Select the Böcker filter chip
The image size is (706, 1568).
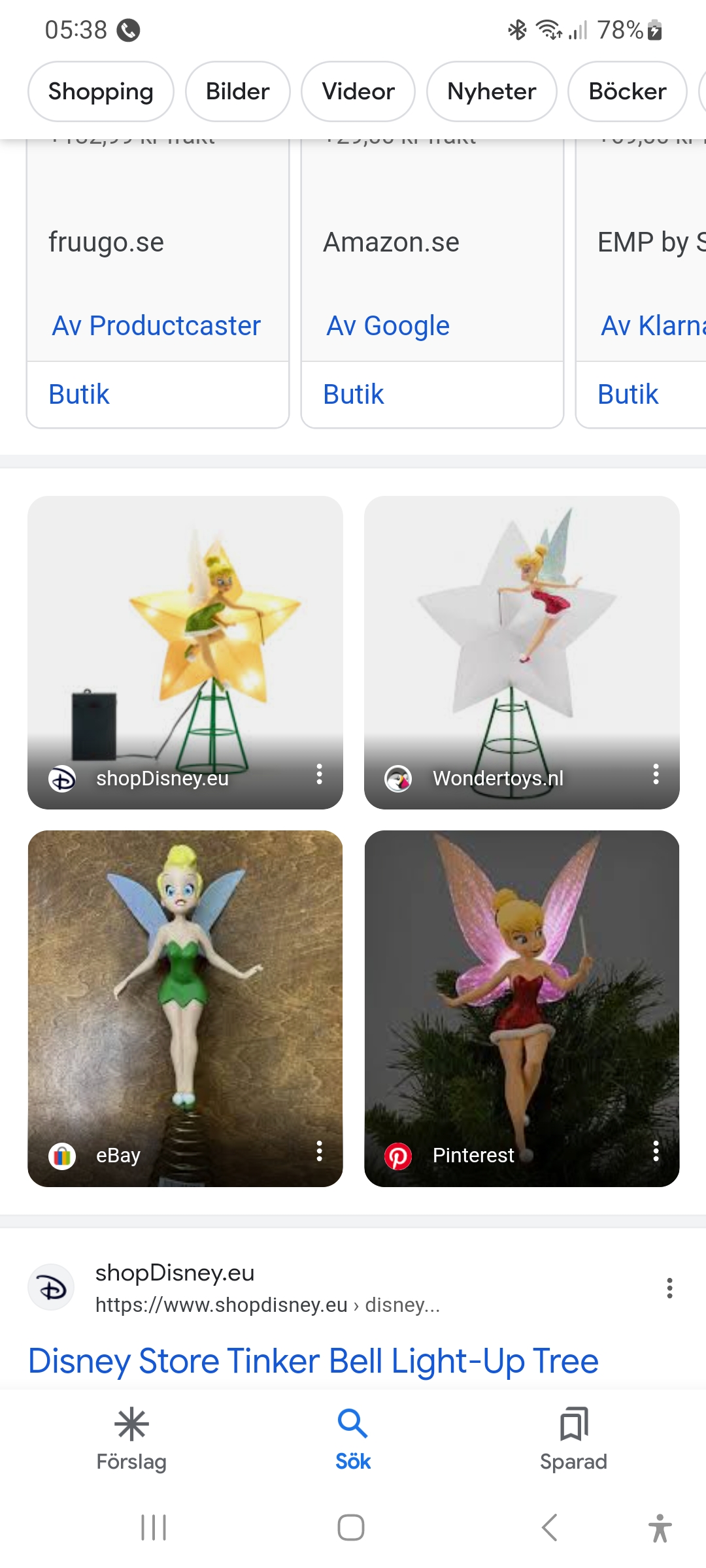coord(627,91)
